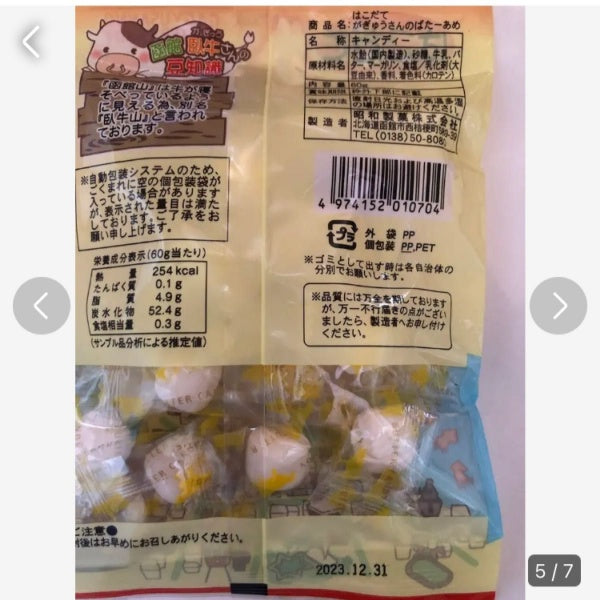The image size is (600, 600).
Task: Show the previous product photo
Action: coord(41,305)
